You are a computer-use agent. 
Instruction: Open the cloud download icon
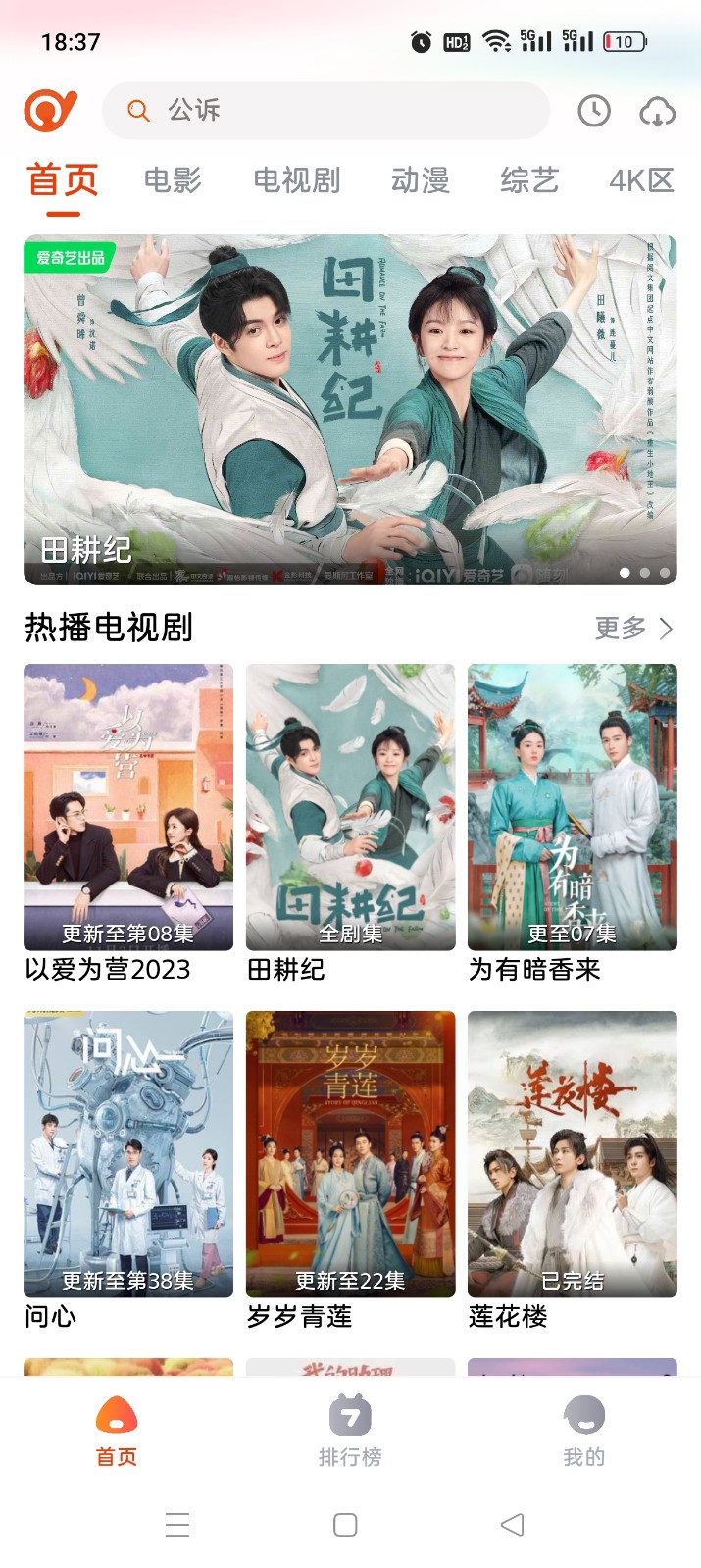657,112
